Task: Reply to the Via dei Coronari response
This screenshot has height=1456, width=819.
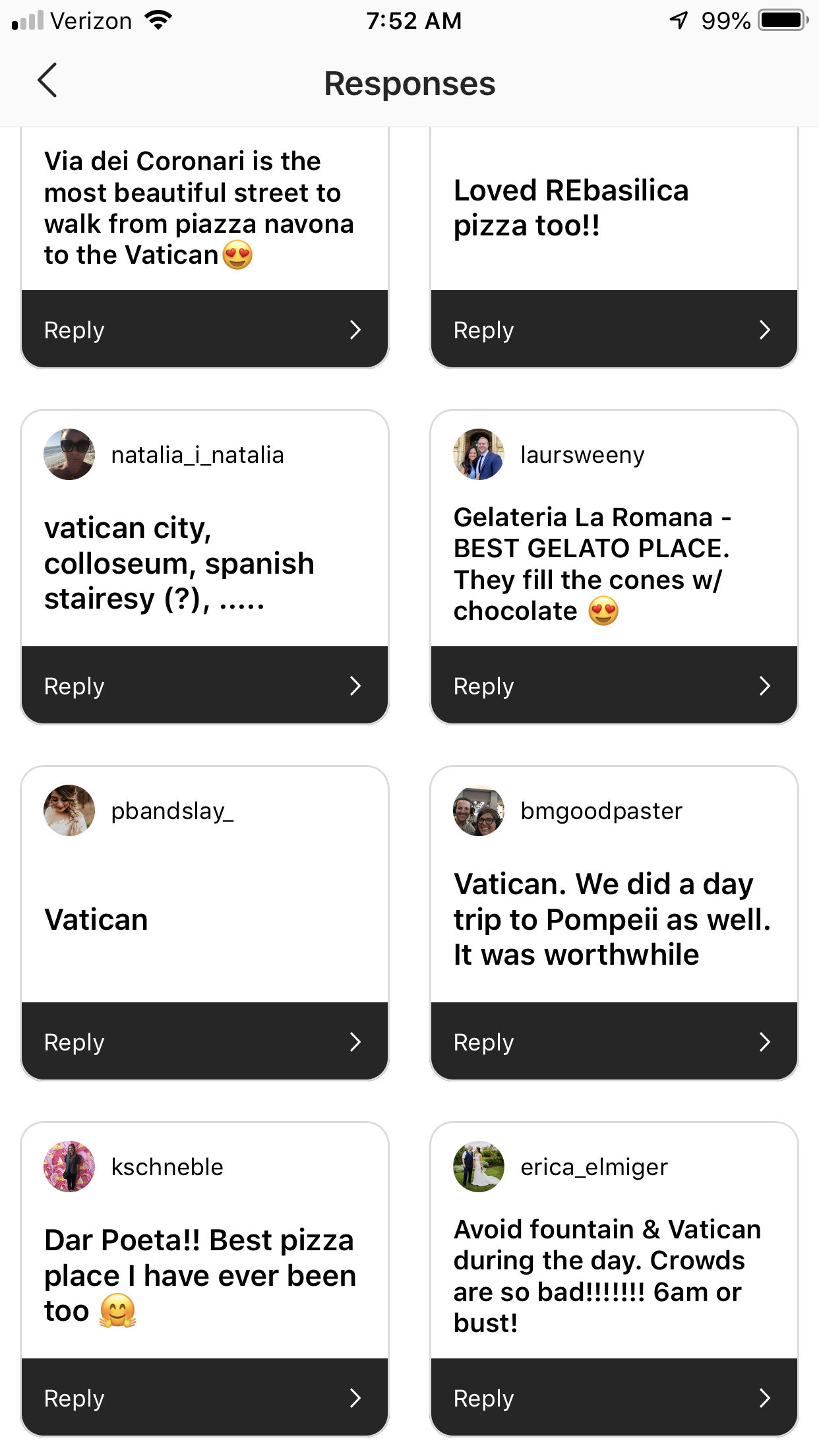Action: pos(204,329)
